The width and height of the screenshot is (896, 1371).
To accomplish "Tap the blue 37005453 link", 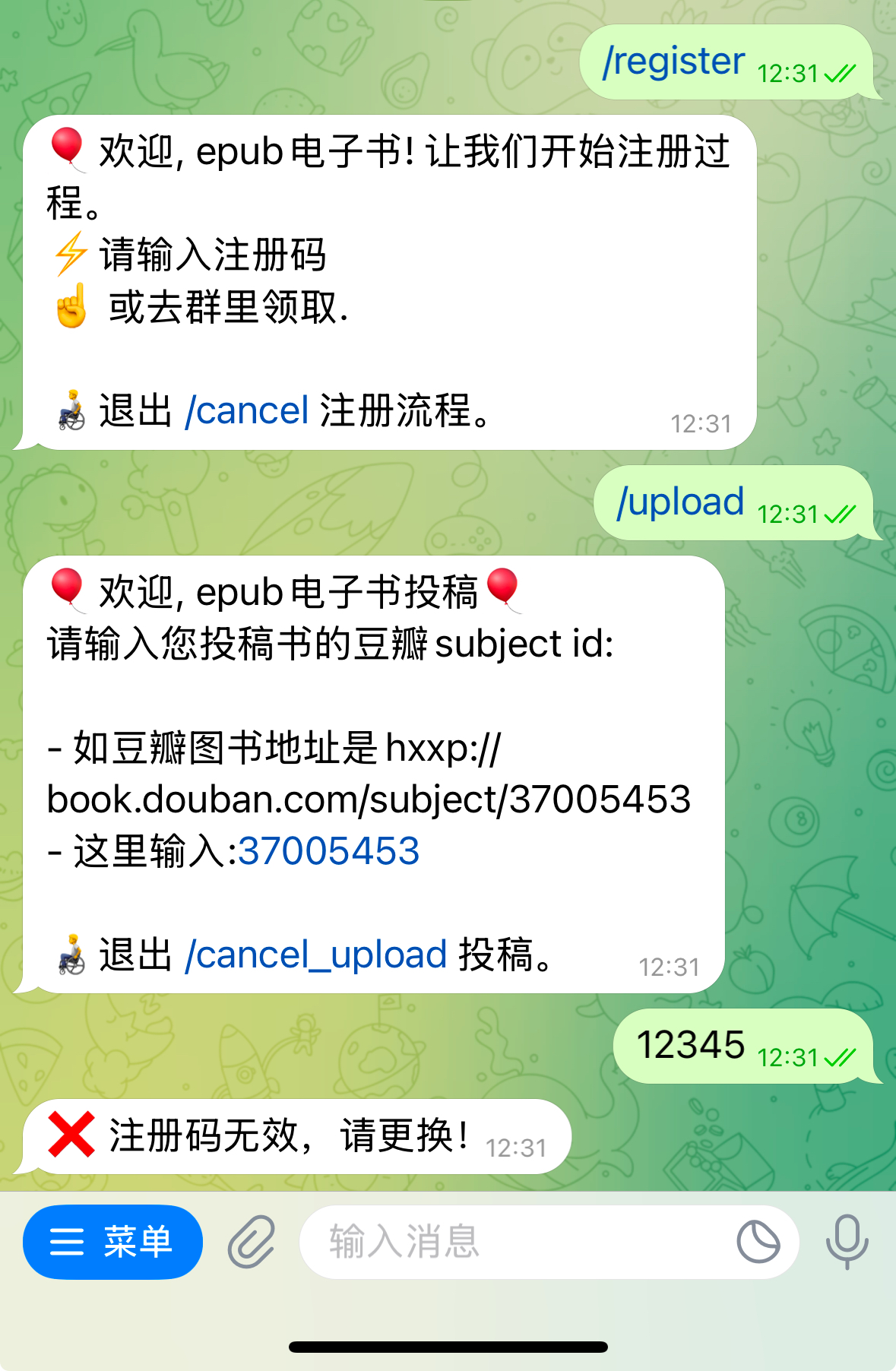I will pos(328,851).
